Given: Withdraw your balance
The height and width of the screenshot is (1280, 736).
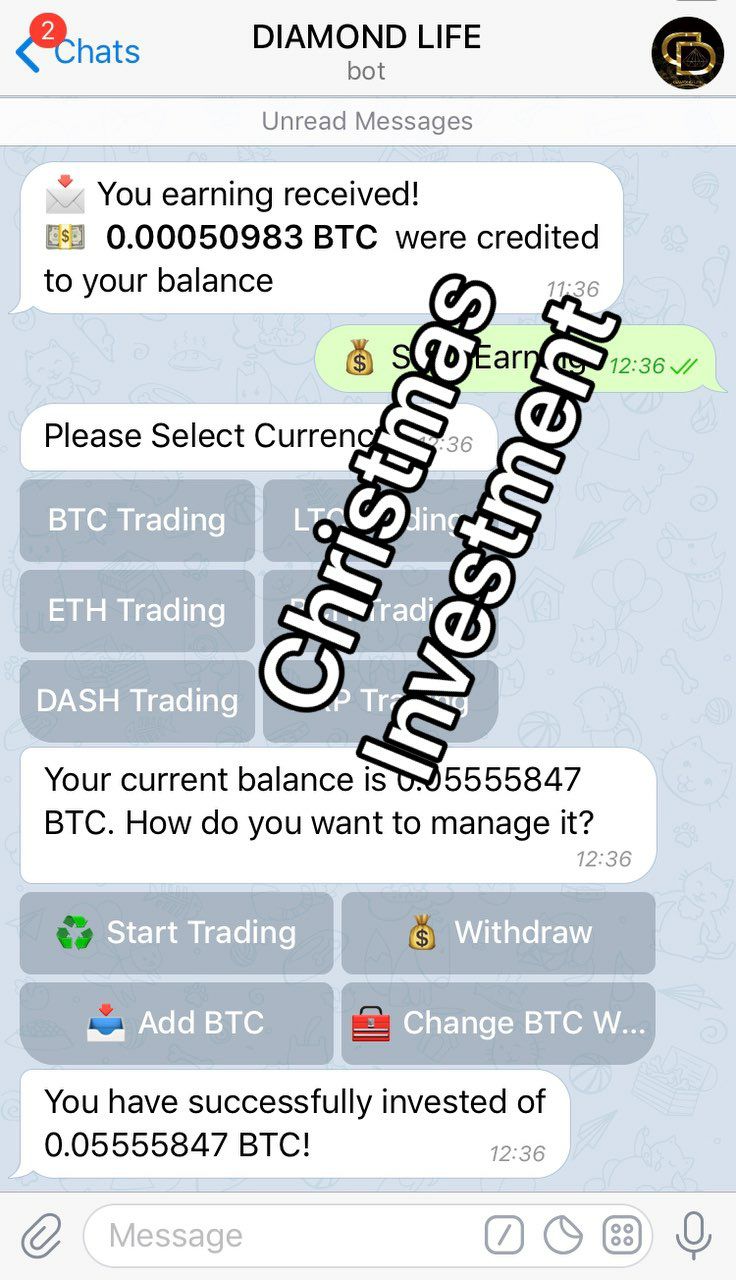Looking at the screenshot, I should (498, 933).
